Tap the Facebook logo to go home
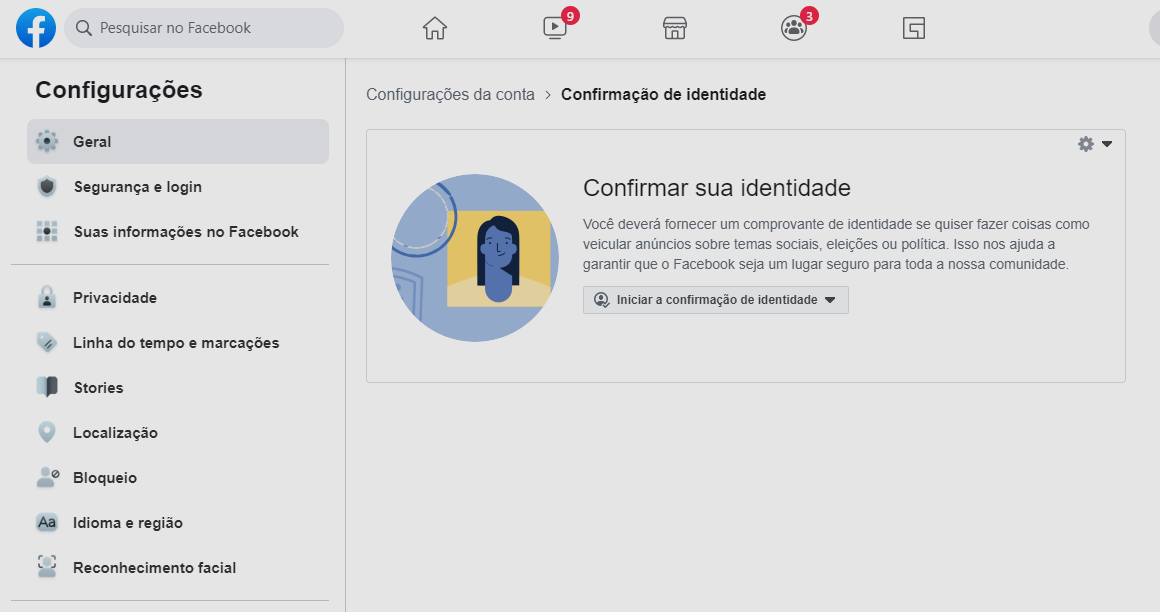 pos(36,28)
